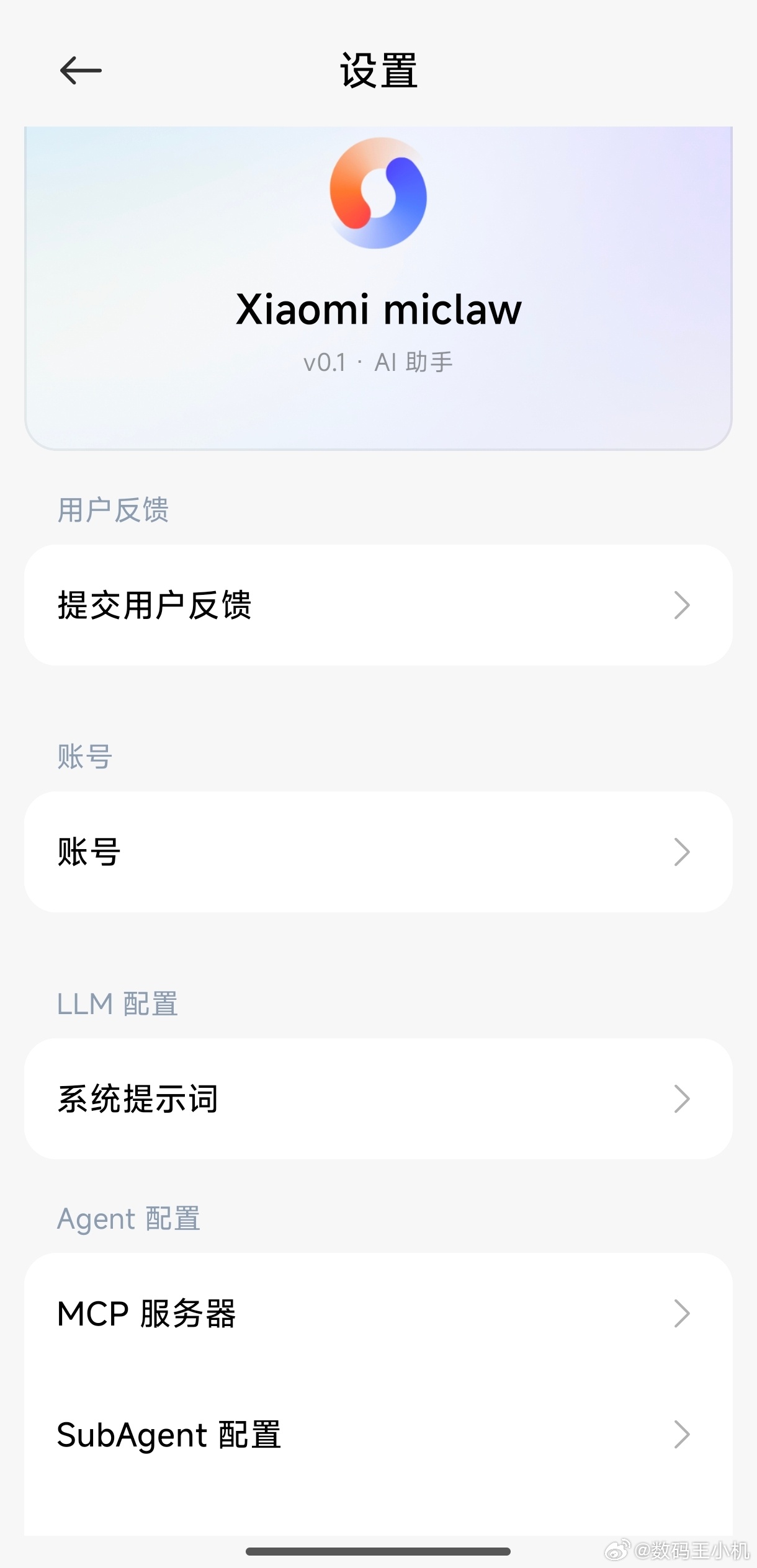Click the chevron next to 提交用户反馈

click(x=683, y=605)
